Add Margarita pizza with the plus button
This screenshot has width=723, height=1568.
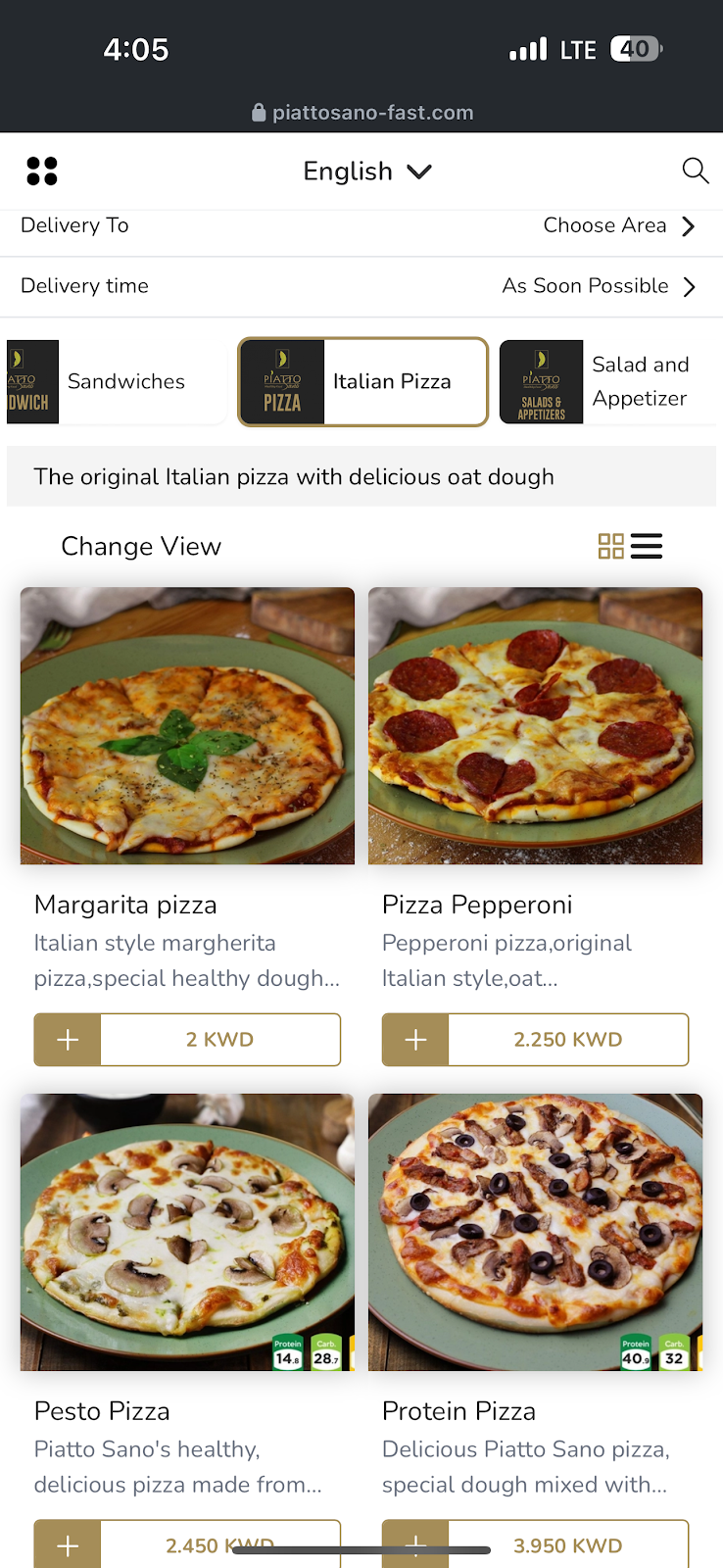click(x=67, y=1039)
